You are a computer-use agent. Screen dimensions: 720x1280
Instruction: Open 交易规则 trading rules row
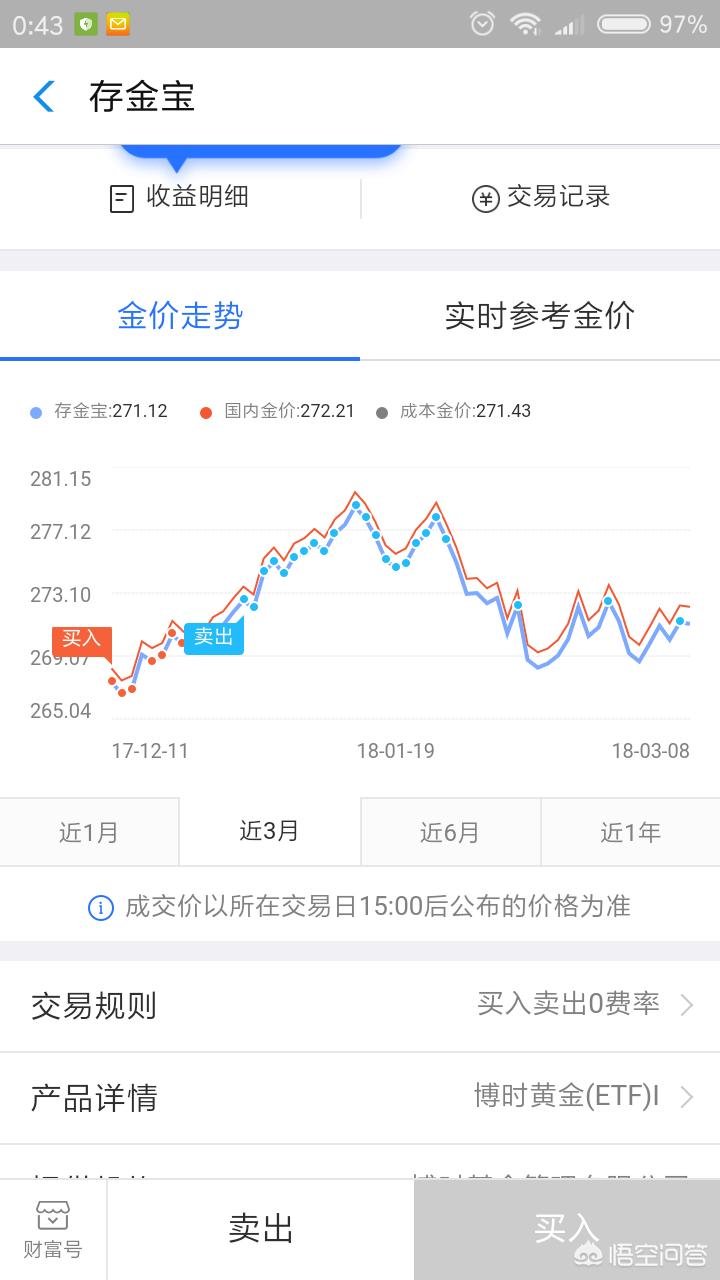(360, 1006)
